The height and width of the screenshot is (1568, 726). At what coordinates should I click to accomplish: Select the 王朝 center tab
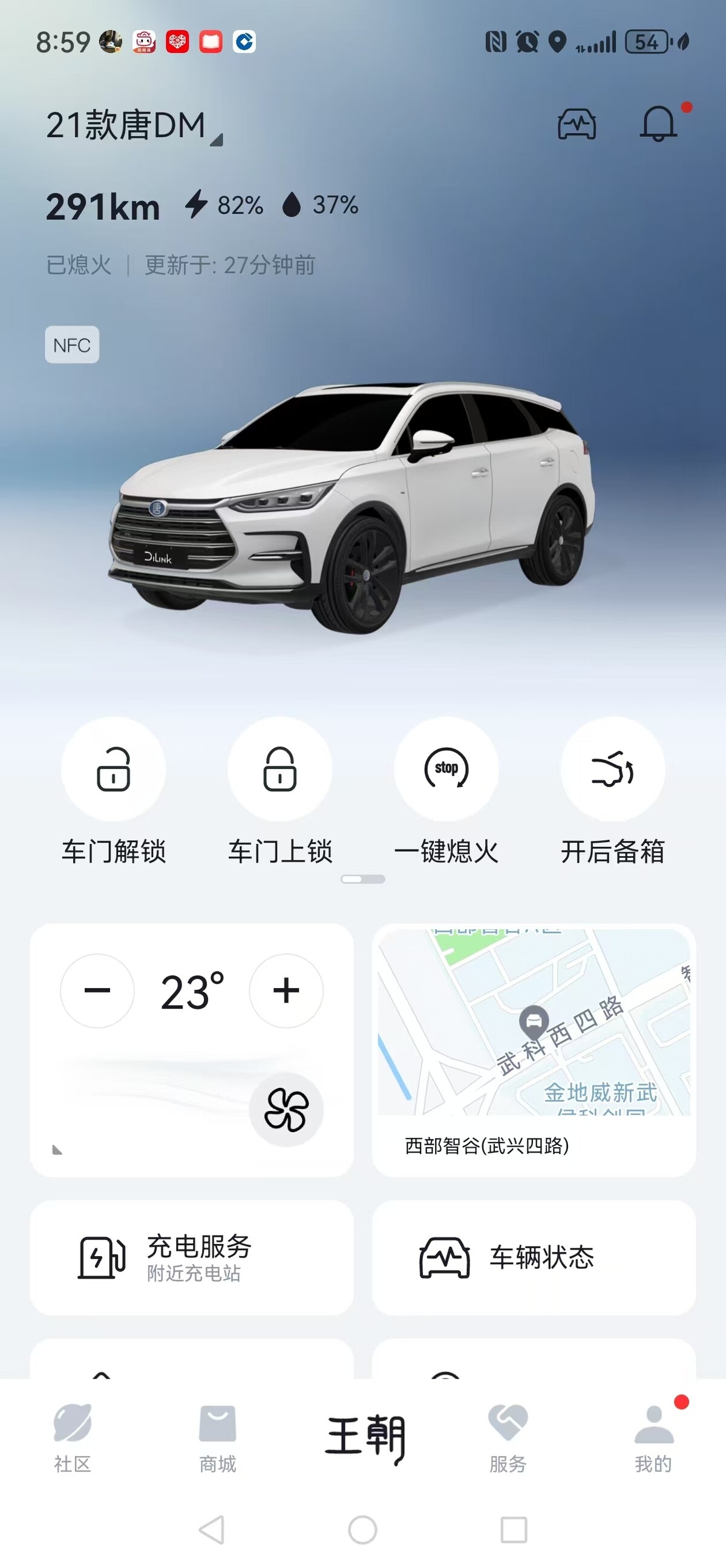pyautogui.click(x=365, y=1439)
